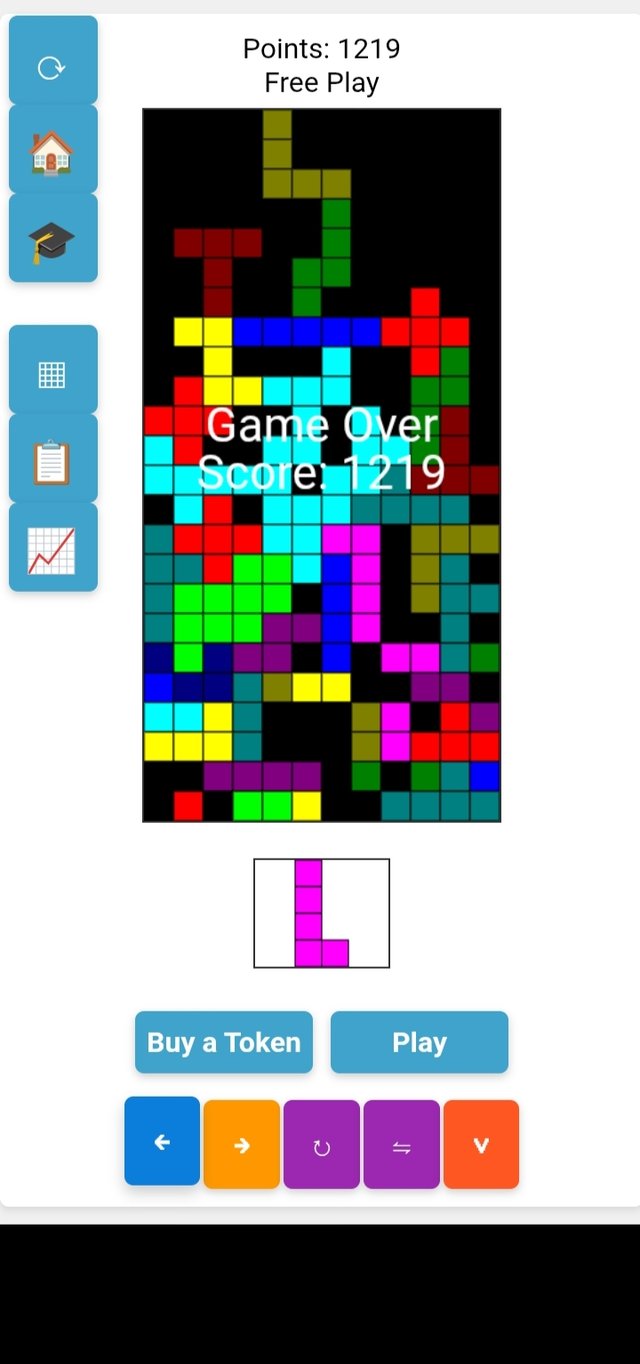Screen dimensions: 640x1364
Task: Move the piece left with the arrow
Action: (x=162, y=1142)
